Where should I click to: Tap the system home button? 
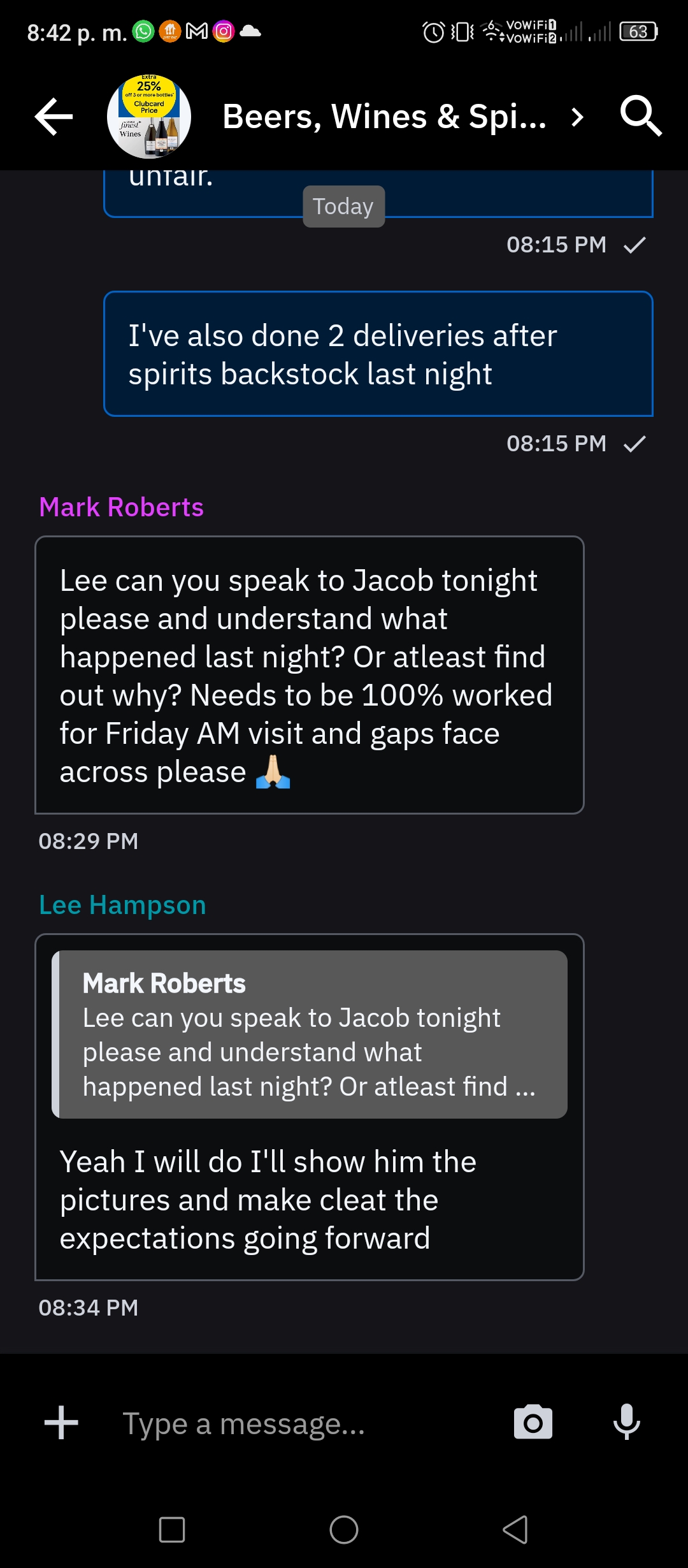coord(344,1529)
